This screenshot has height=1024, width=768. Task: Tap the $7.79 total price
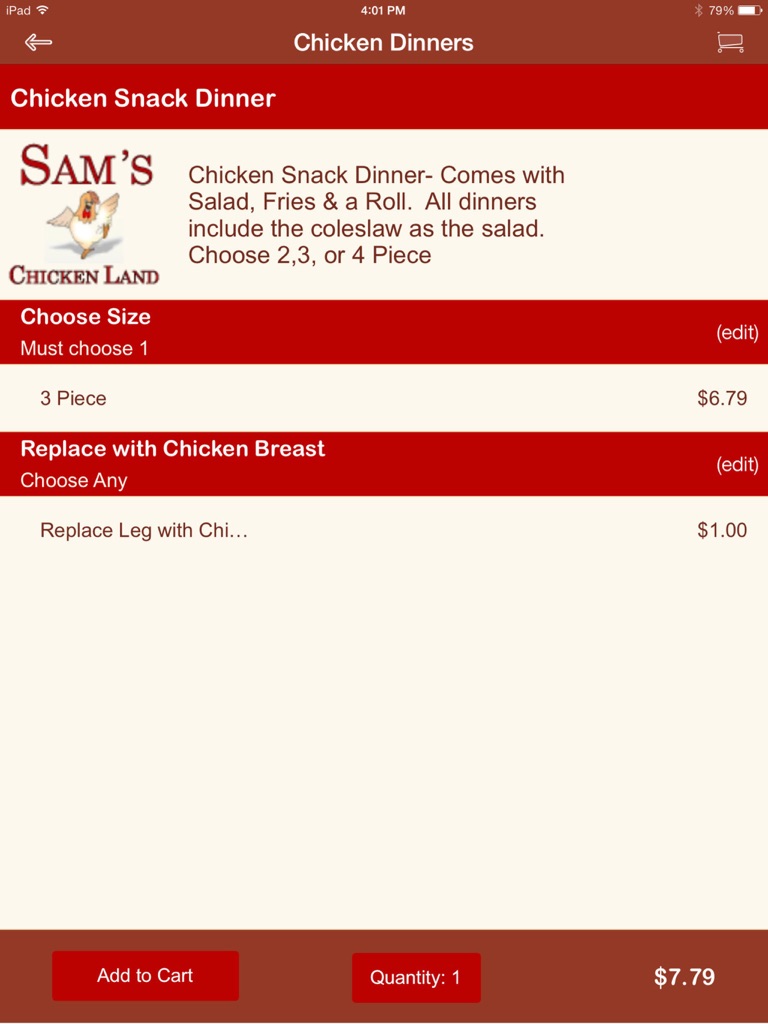pos(683,975)
